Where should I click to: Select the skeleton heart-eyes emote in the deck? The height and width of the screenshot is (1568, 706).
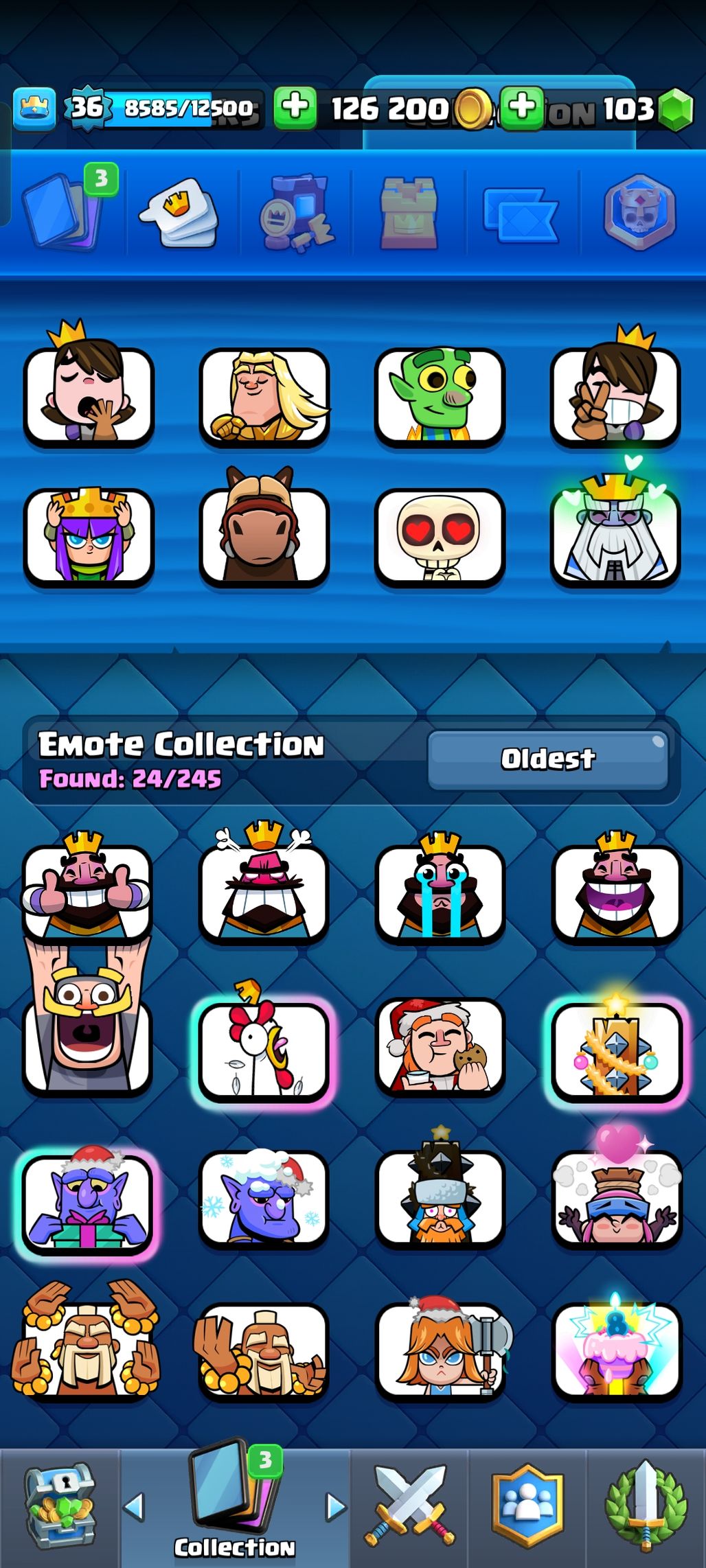[440, 537]
